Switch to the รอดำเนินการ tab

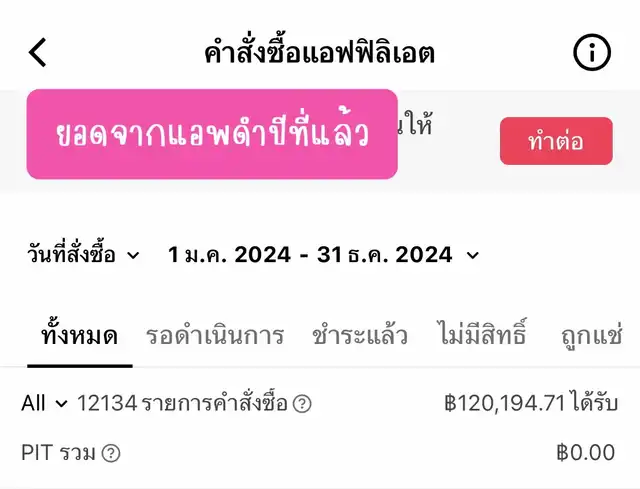click(x=215, y=334)
